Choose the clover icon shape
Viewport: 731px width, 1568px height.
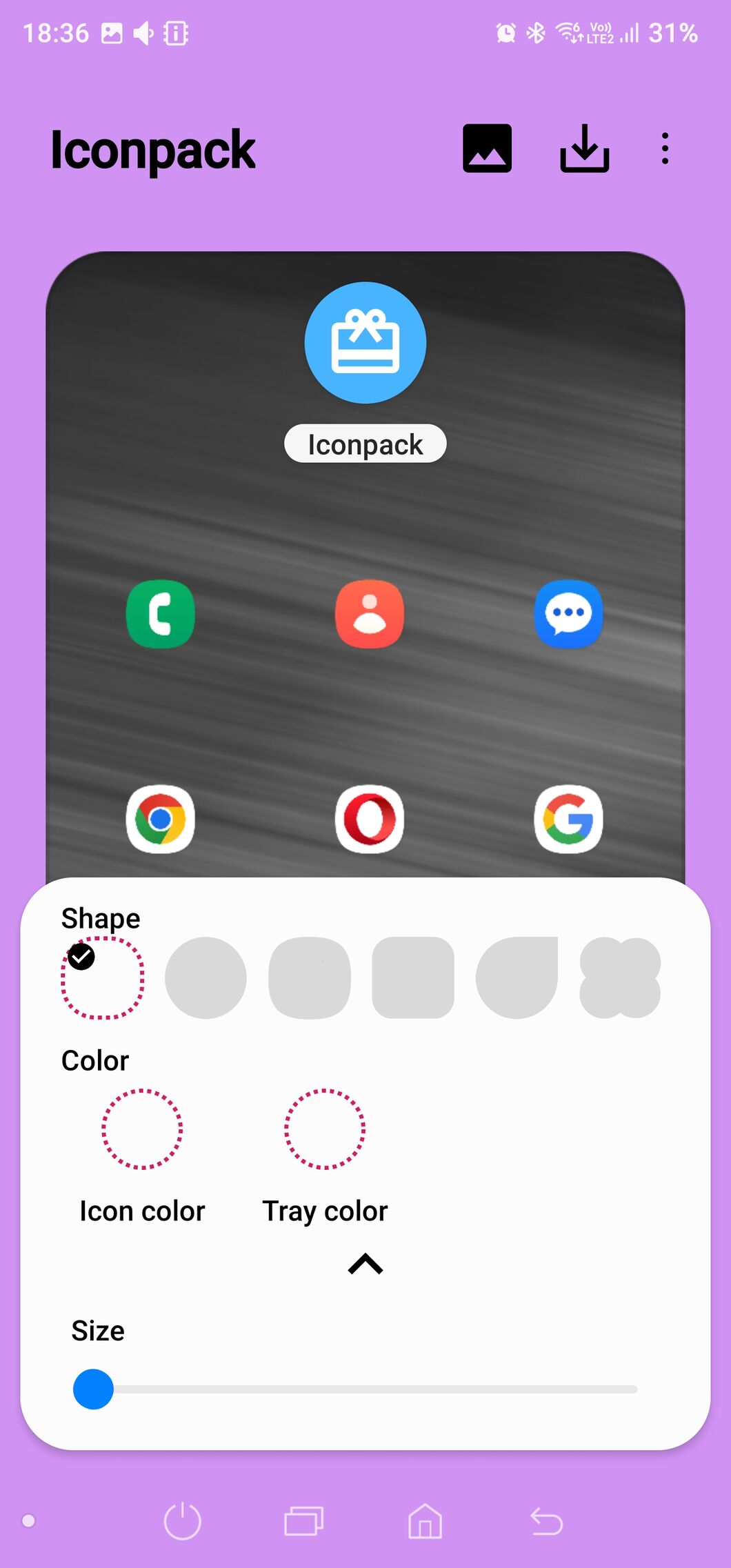620,977
